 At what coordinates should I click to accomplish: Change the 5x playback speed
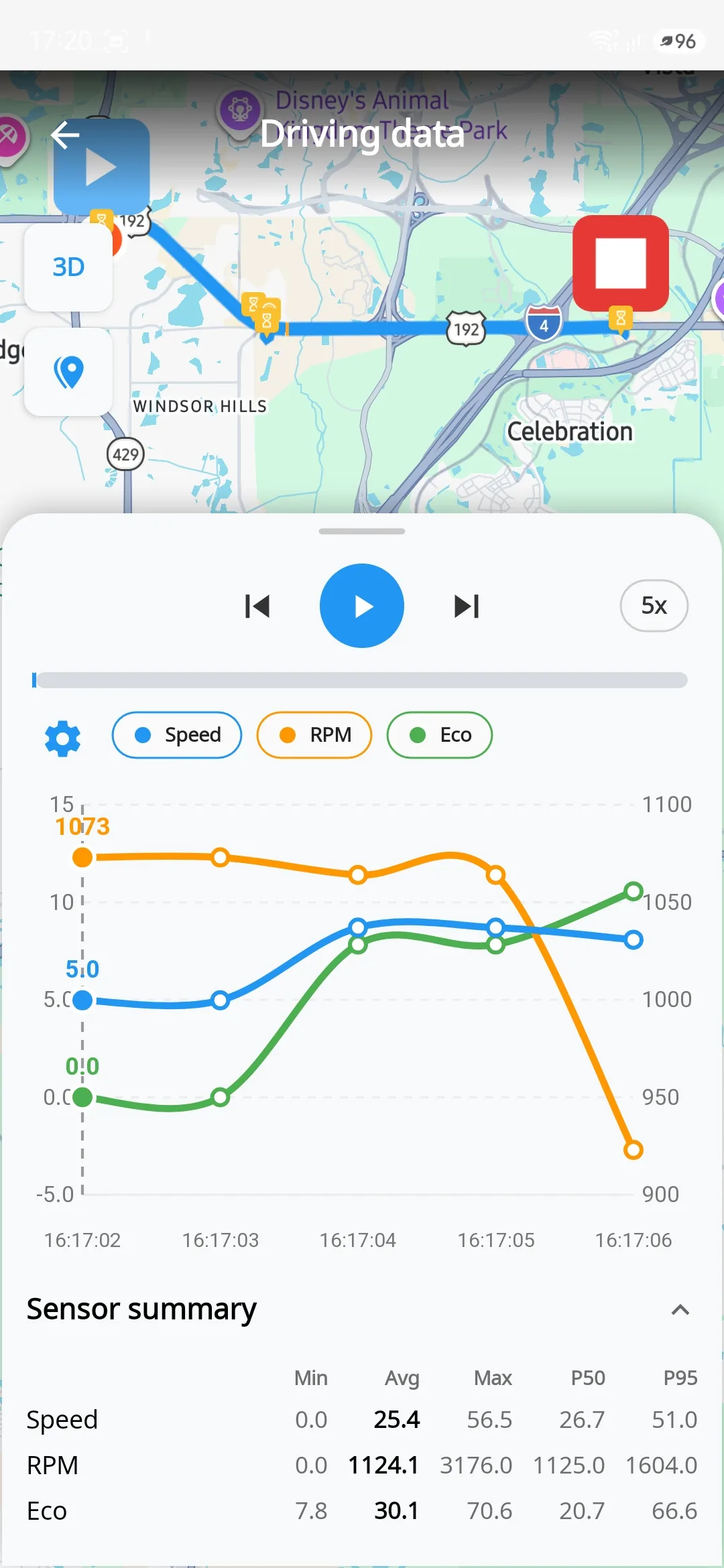pyautogui.click(x=654, y=606)
